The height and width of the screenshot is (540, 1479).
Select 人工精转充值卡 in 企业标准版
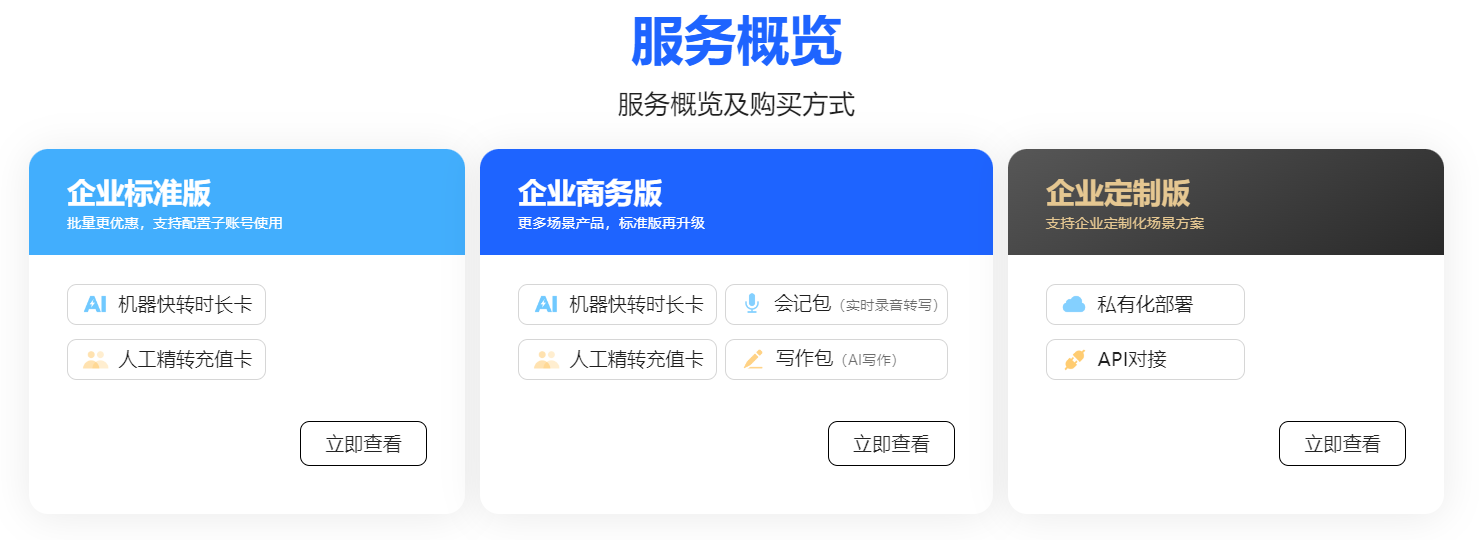[x=166, y=360]
